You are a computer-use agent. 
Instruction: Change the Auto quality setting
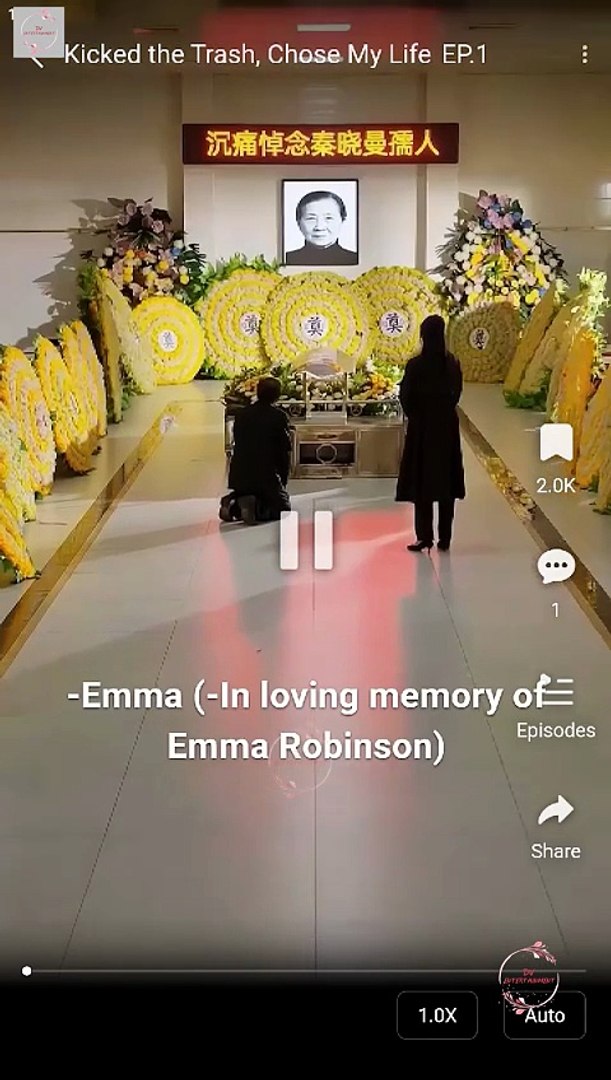(545, 1015)
